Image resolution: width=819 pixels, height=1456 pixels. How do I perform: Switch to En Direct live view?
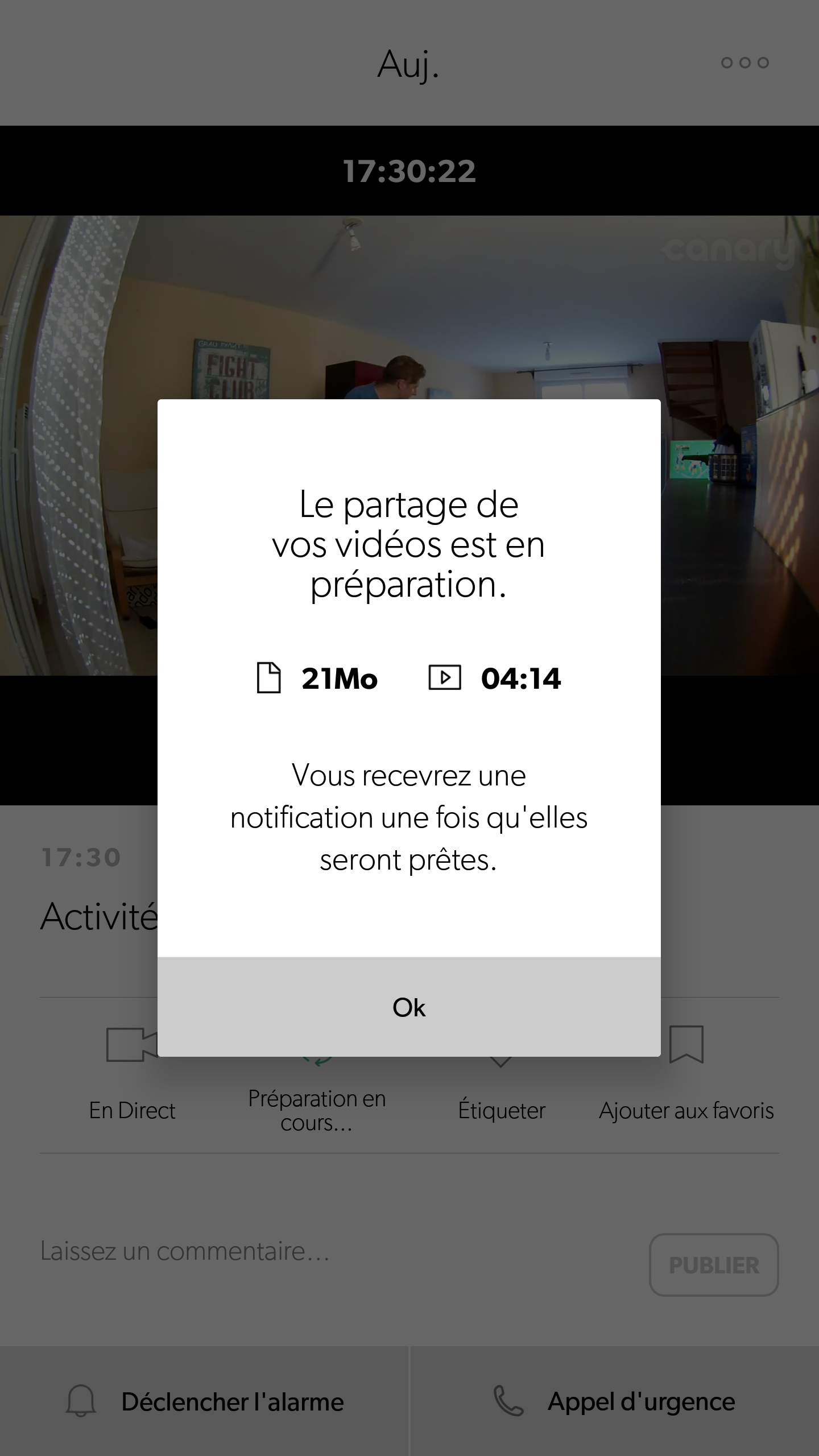coord(132,1109)
